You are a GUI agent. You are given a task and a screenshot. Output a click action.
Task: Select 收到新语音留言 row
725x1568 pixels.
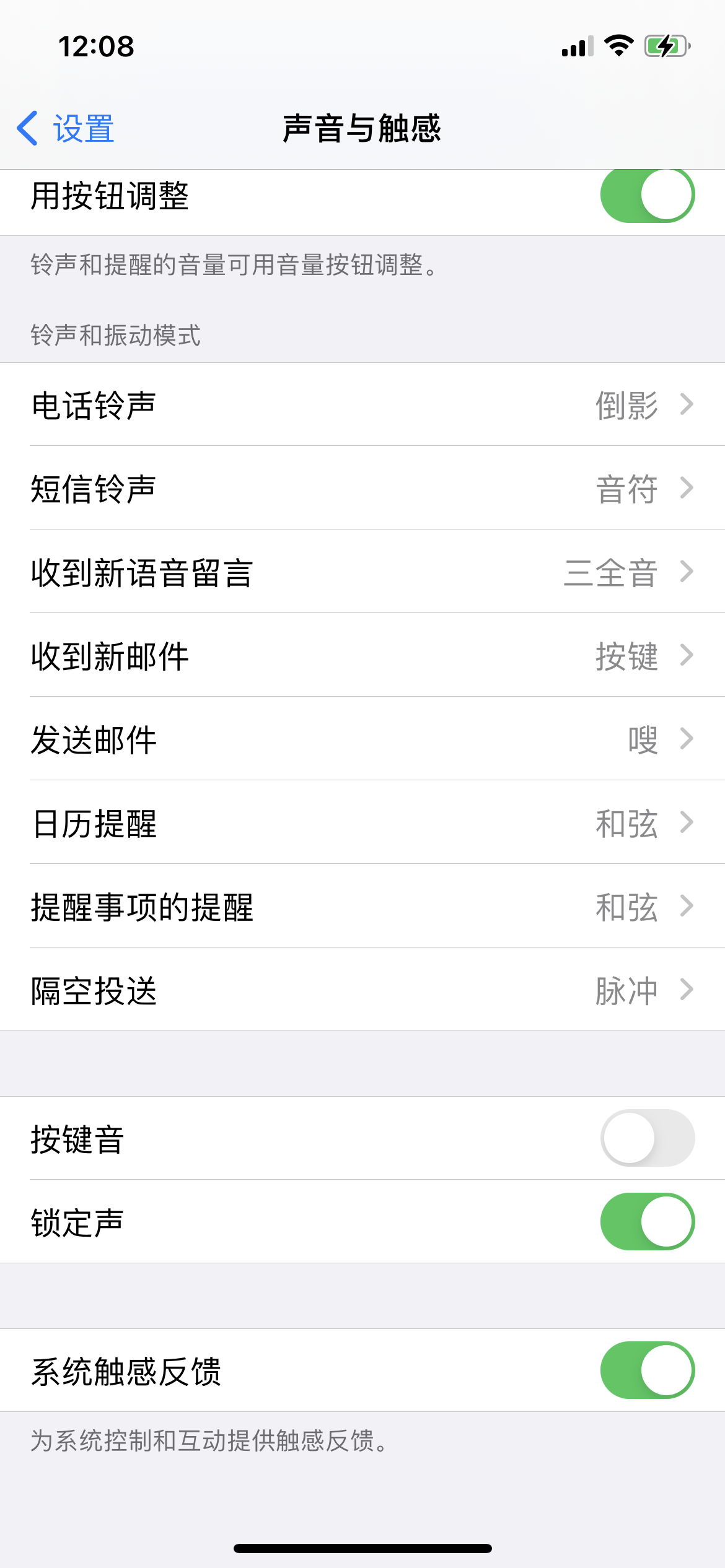(362, 572)
